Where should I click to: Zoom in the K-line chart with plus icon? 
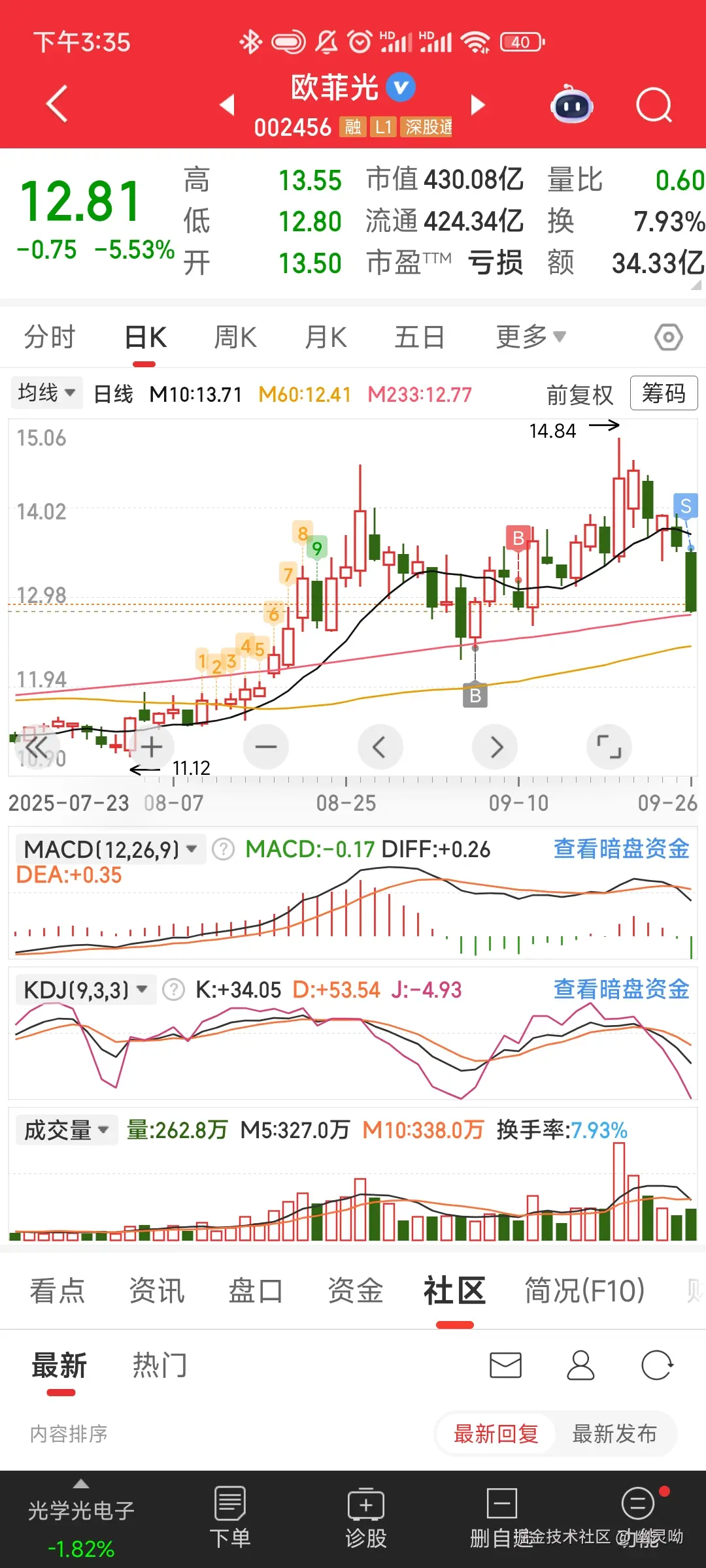151,747
